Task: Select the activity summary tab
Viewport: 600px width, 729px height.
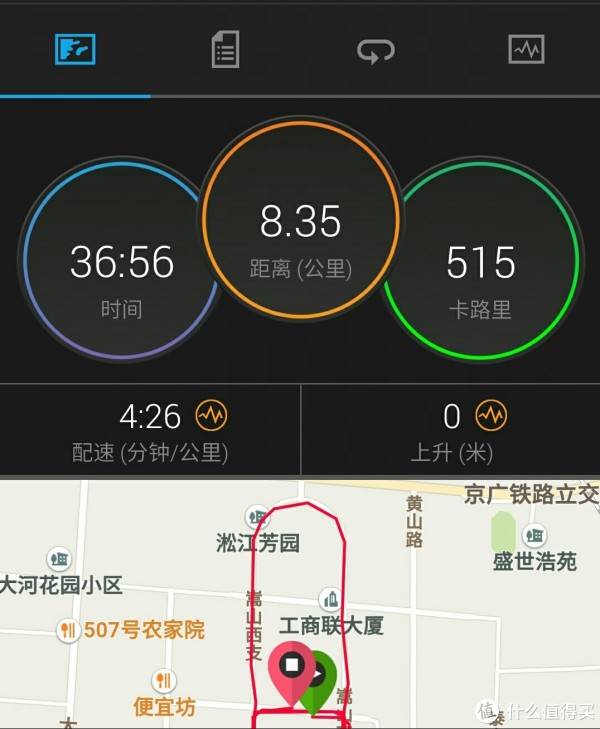Action: [x=75, y=49]
